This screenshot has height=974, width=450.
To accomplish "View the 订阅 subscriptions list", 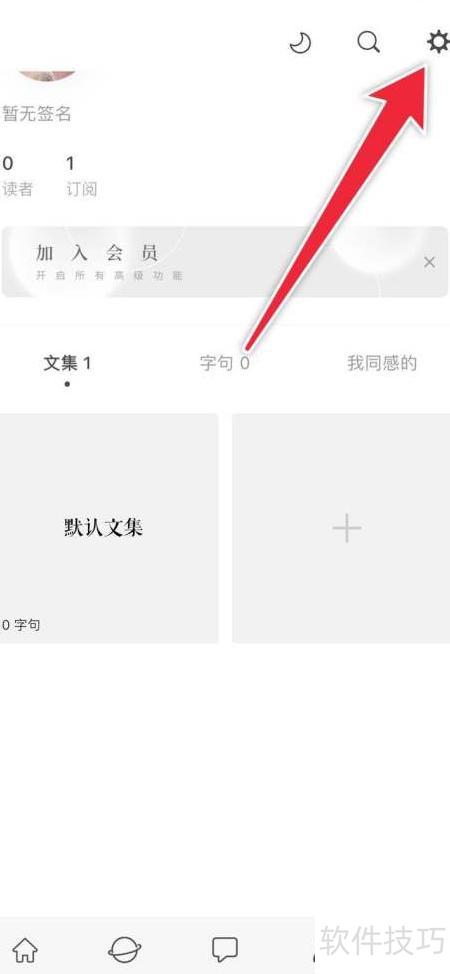I will pos(81,176).
